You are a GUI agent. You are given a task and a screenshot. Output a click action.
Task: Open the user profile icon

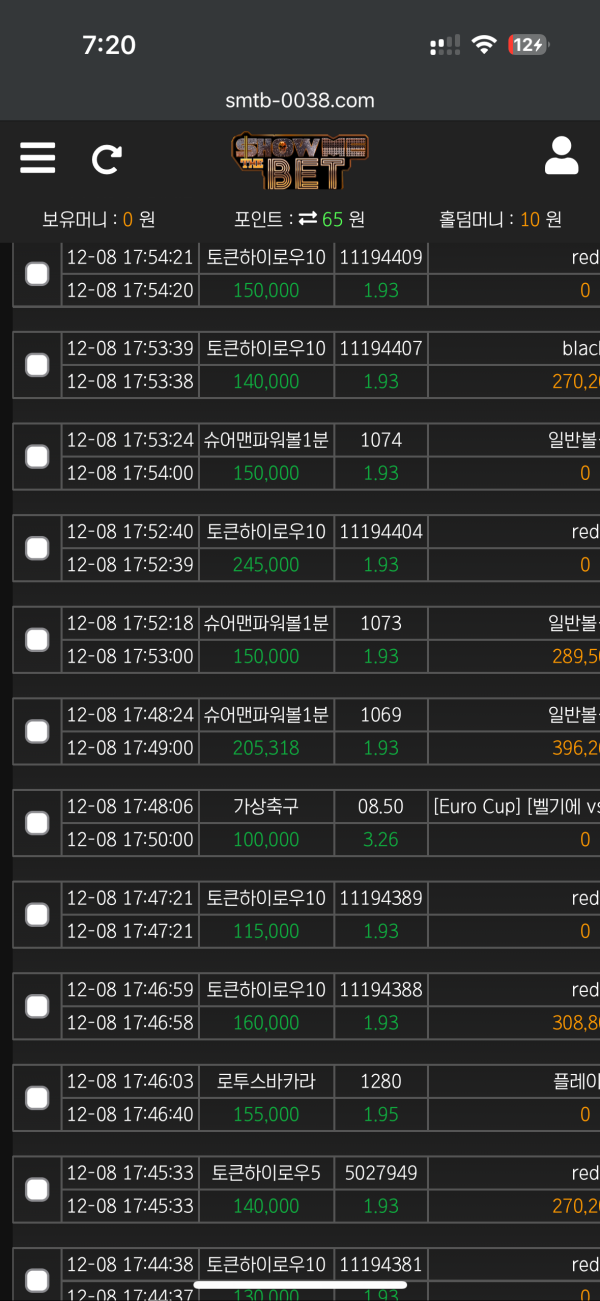[x=562, y=157]
